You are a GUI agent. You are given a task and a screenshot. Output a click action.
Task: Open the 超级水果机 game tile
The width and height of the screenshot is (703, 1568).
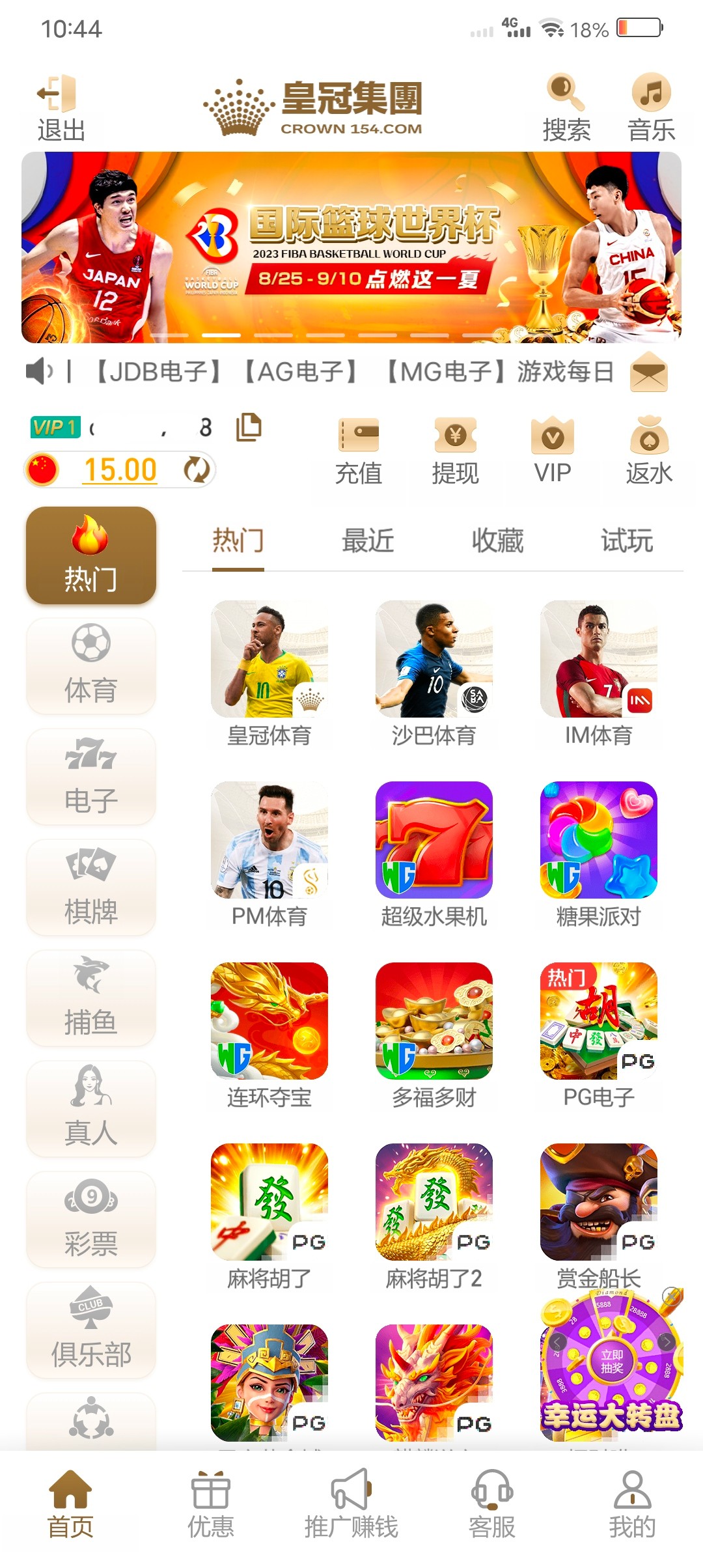point(434,854)
